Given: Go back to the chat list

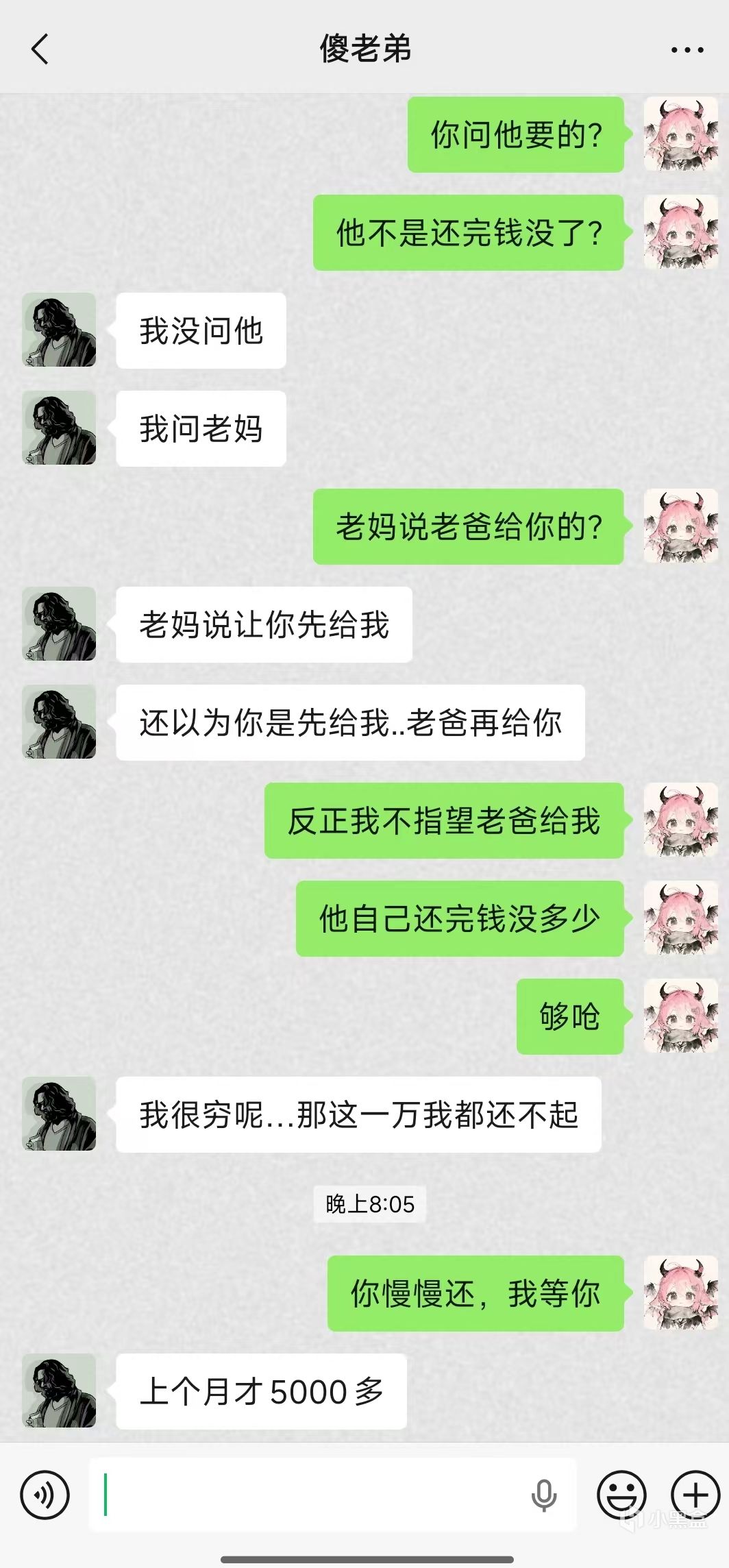Looking at the screenshot, I should (x=40, y=49).
